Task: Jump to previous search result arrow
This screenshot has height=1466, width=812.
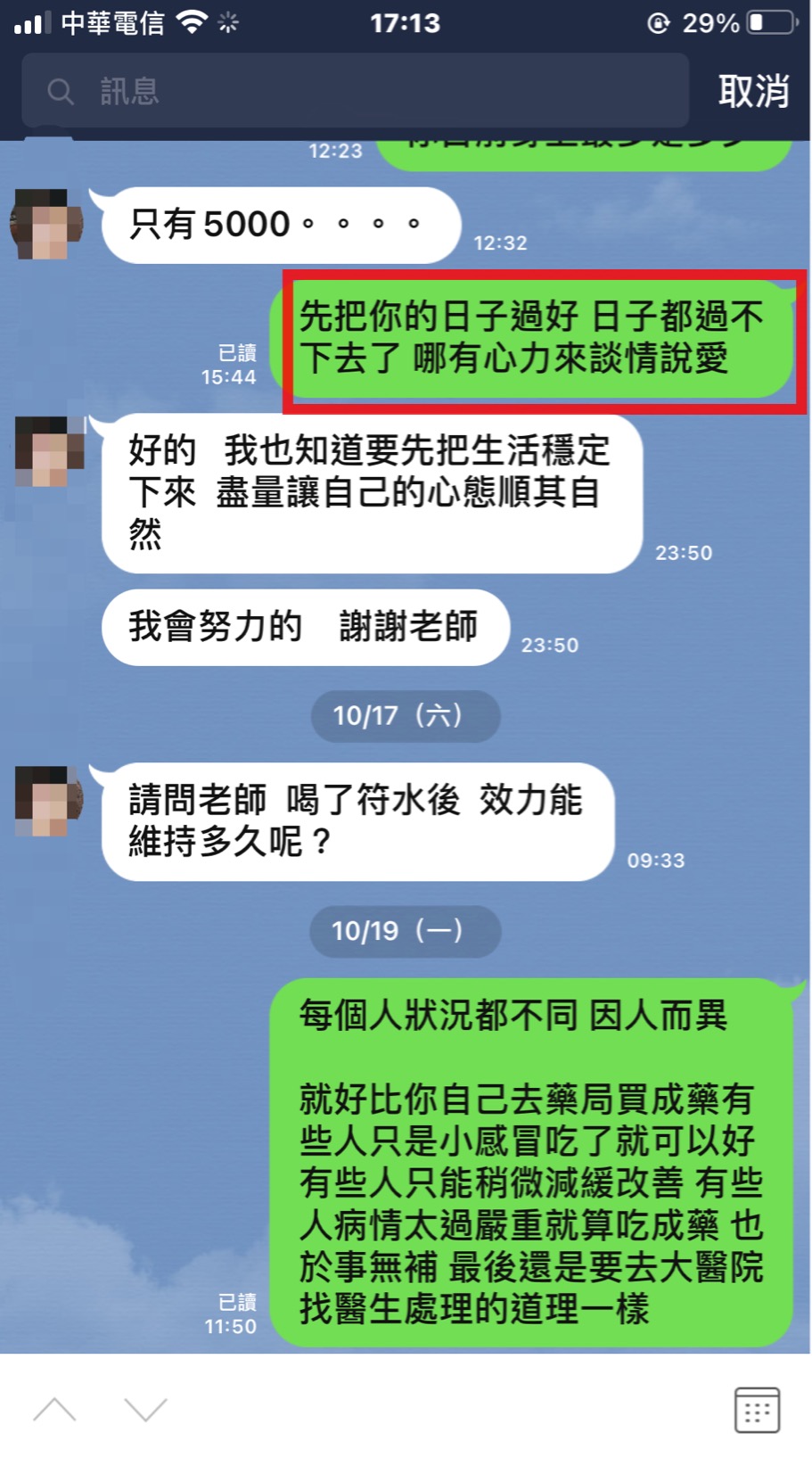Action: 55,1410
